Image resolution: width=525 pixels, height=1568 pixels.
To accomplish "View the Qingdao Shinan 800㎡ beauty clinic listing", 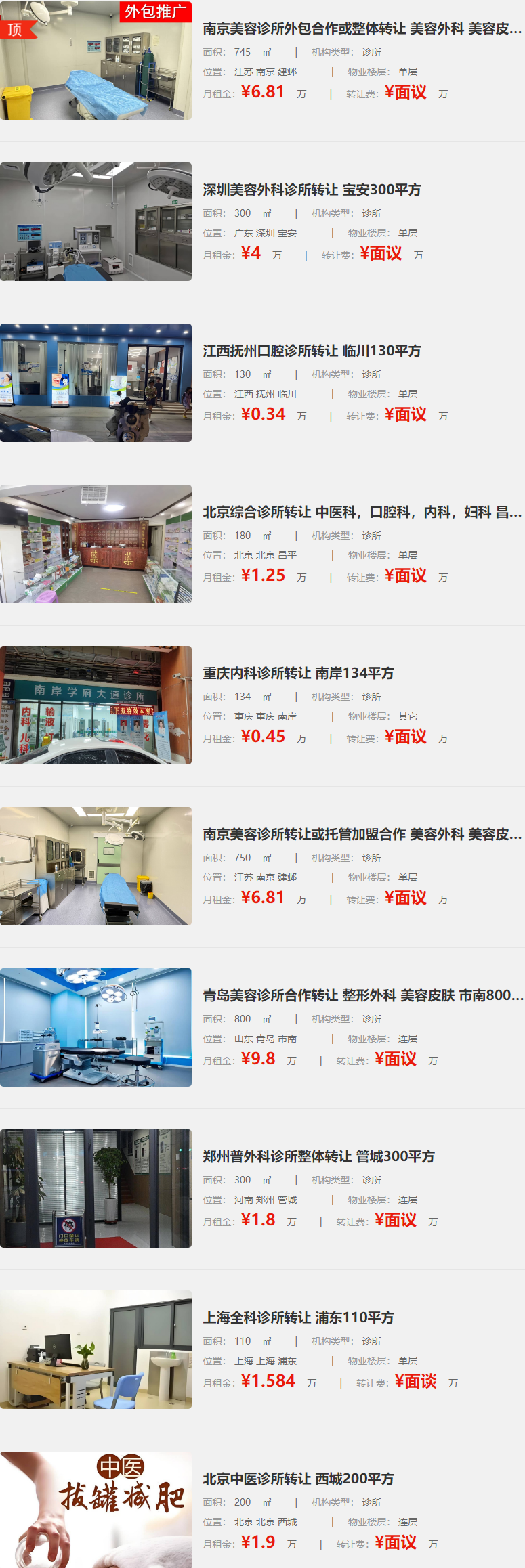I will click(362, 995).
